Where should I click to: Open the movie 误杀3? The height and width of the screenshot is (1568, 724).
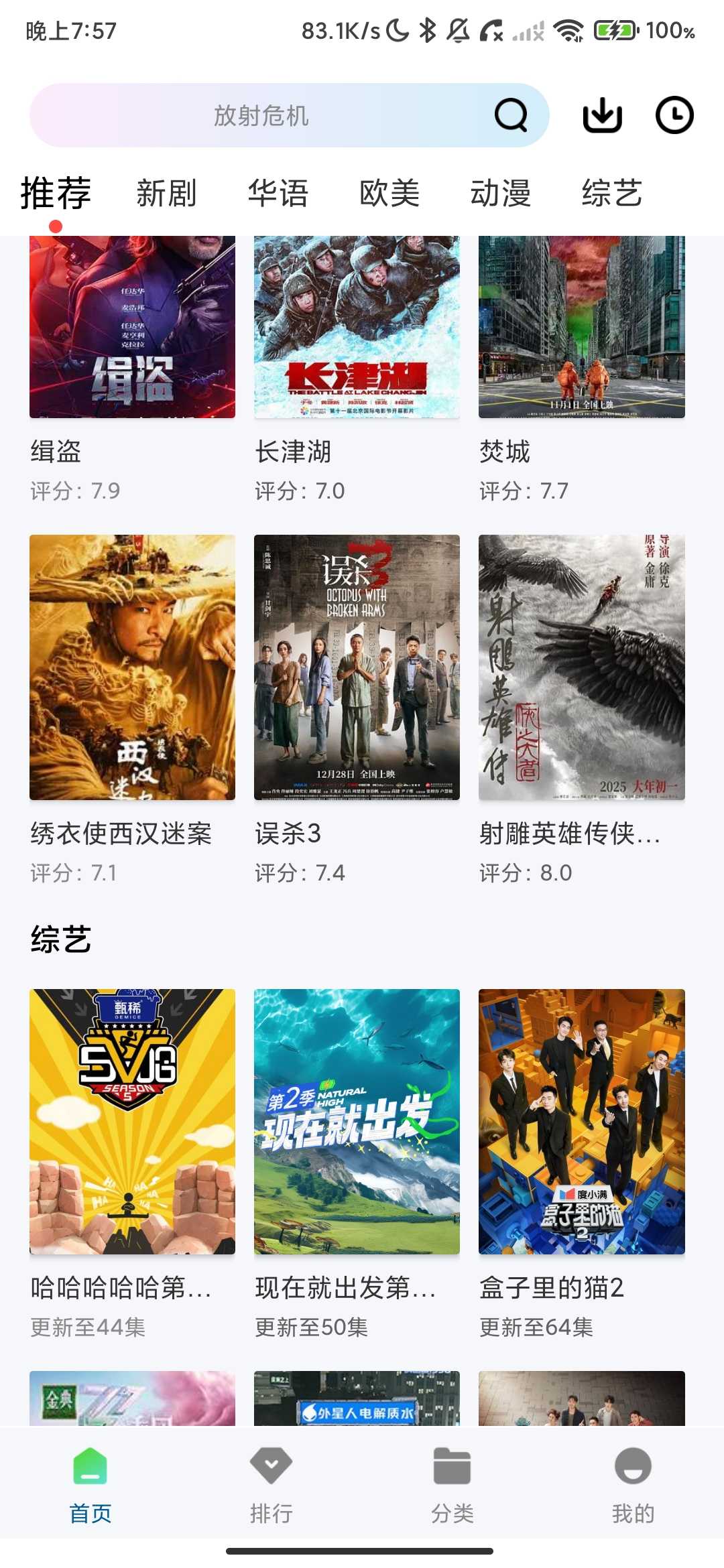pos(357,667)
